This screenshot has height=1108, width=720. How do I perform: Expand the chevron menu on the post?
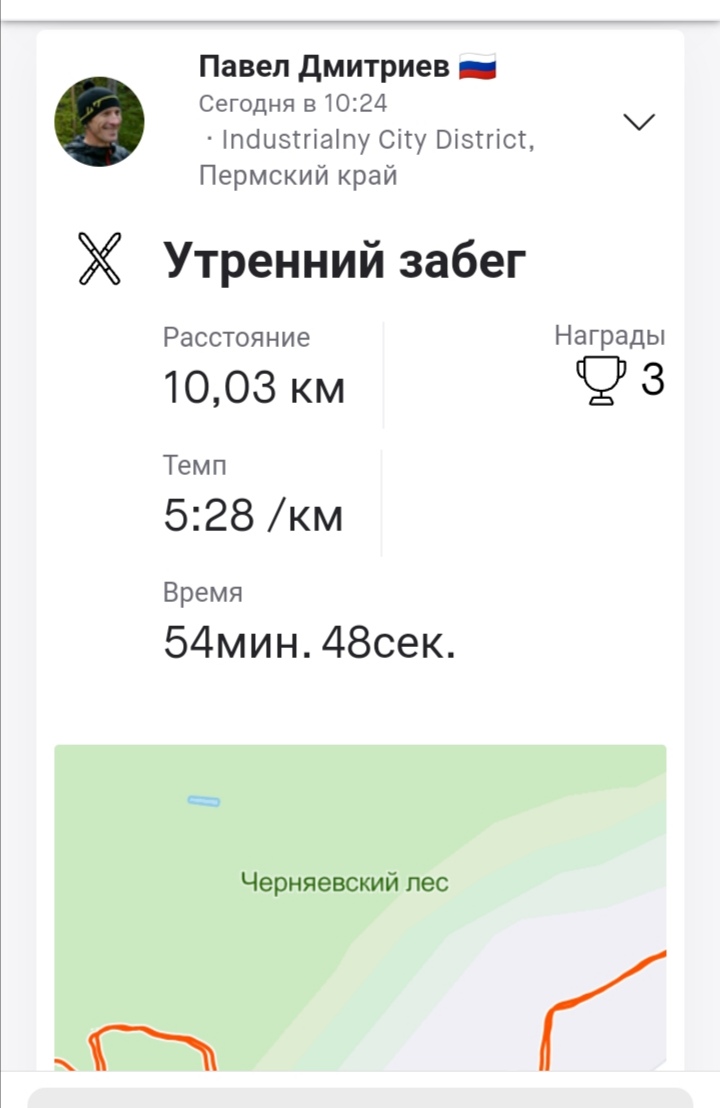click(x=639, y=122)
